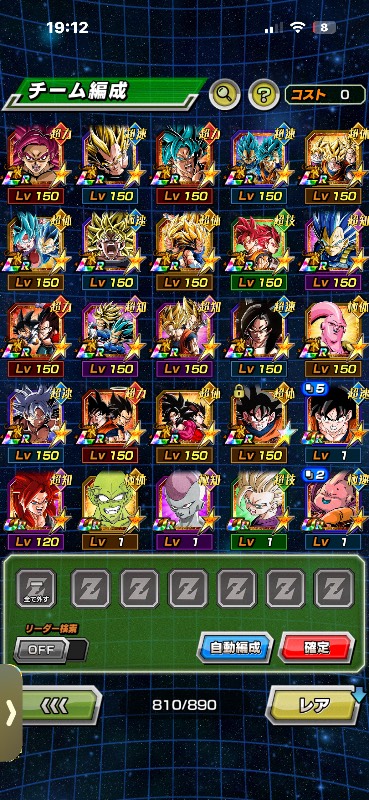Open the magnifying glass search icon

(225, 94)
